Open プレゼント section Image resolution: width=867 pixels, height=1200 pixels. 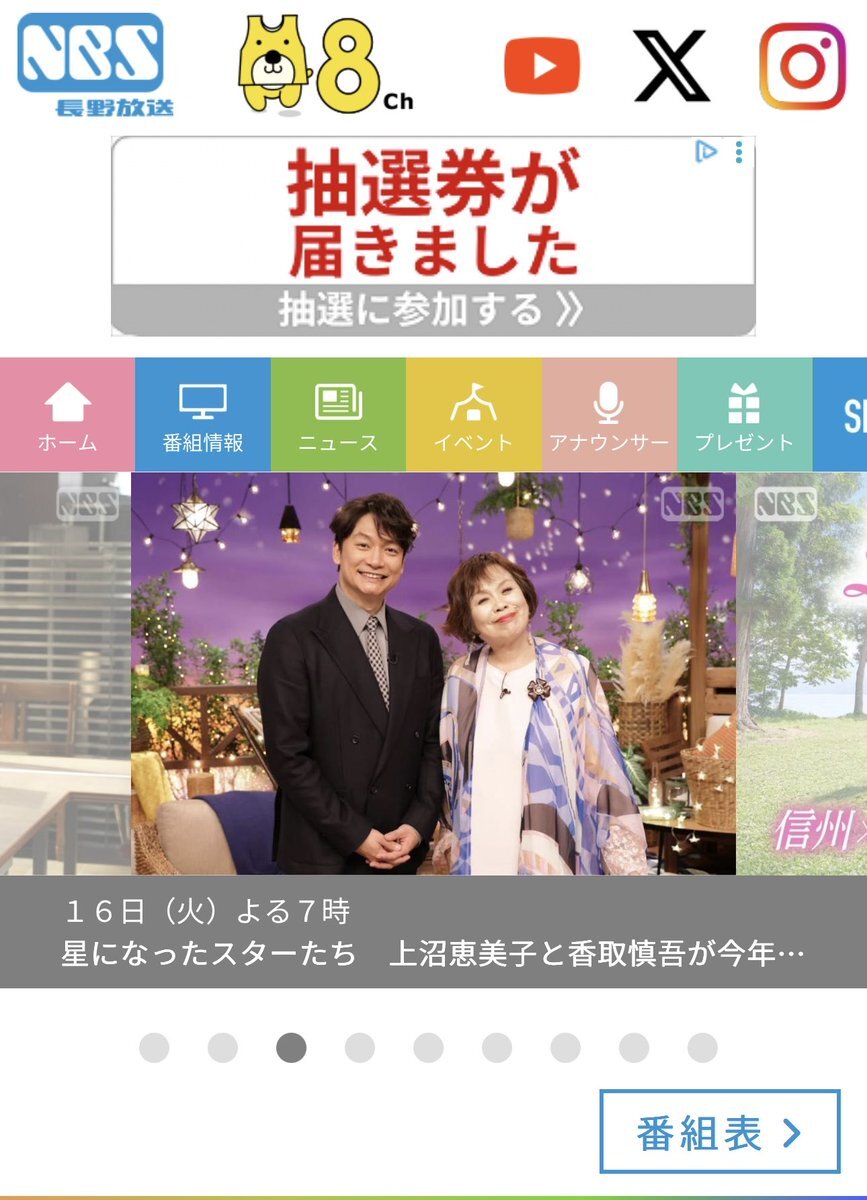[x=745, y=414]
